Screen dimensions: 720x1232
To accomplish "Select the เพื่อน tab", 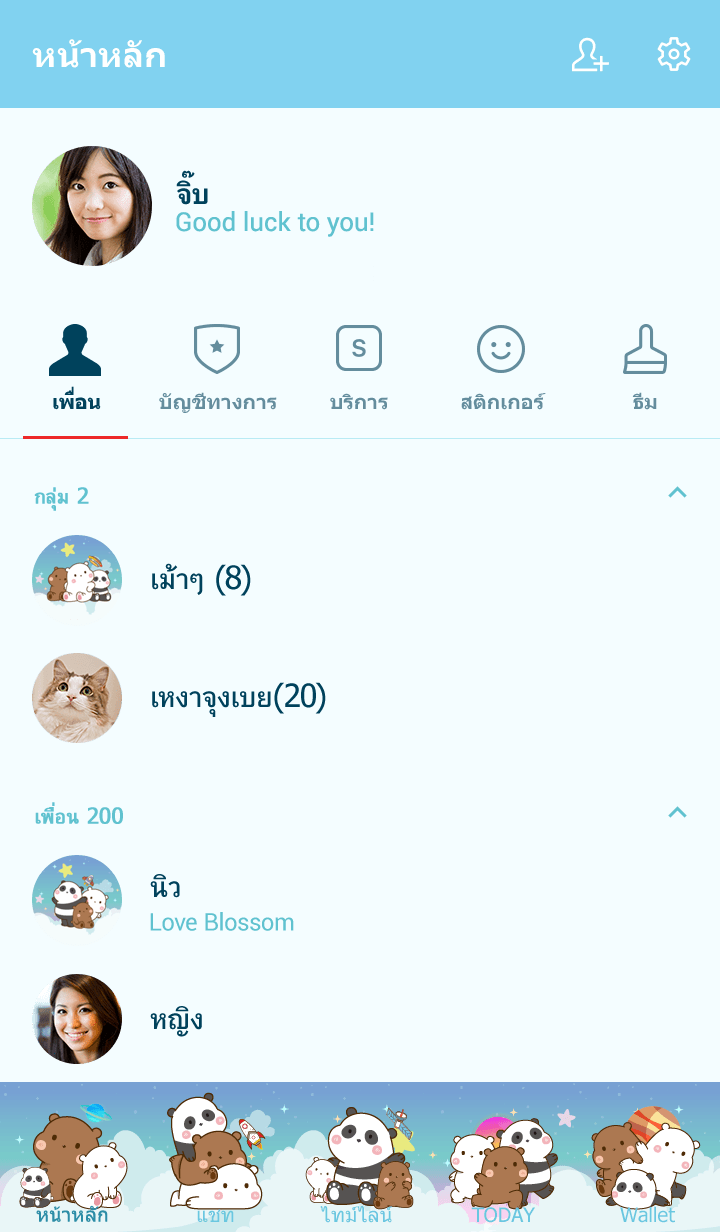I will coord(75,370).
